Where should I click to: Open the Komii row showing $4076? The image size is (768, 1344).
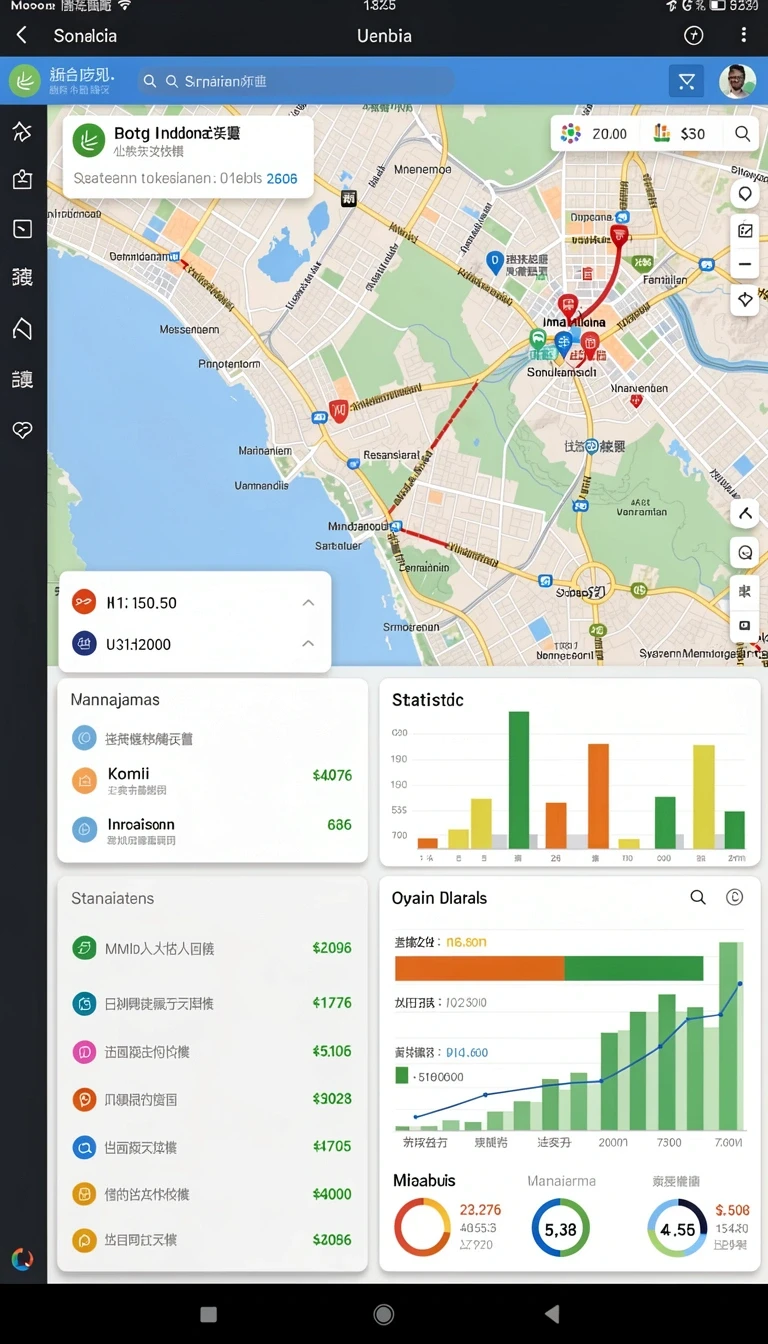click(x=212, y=780)
